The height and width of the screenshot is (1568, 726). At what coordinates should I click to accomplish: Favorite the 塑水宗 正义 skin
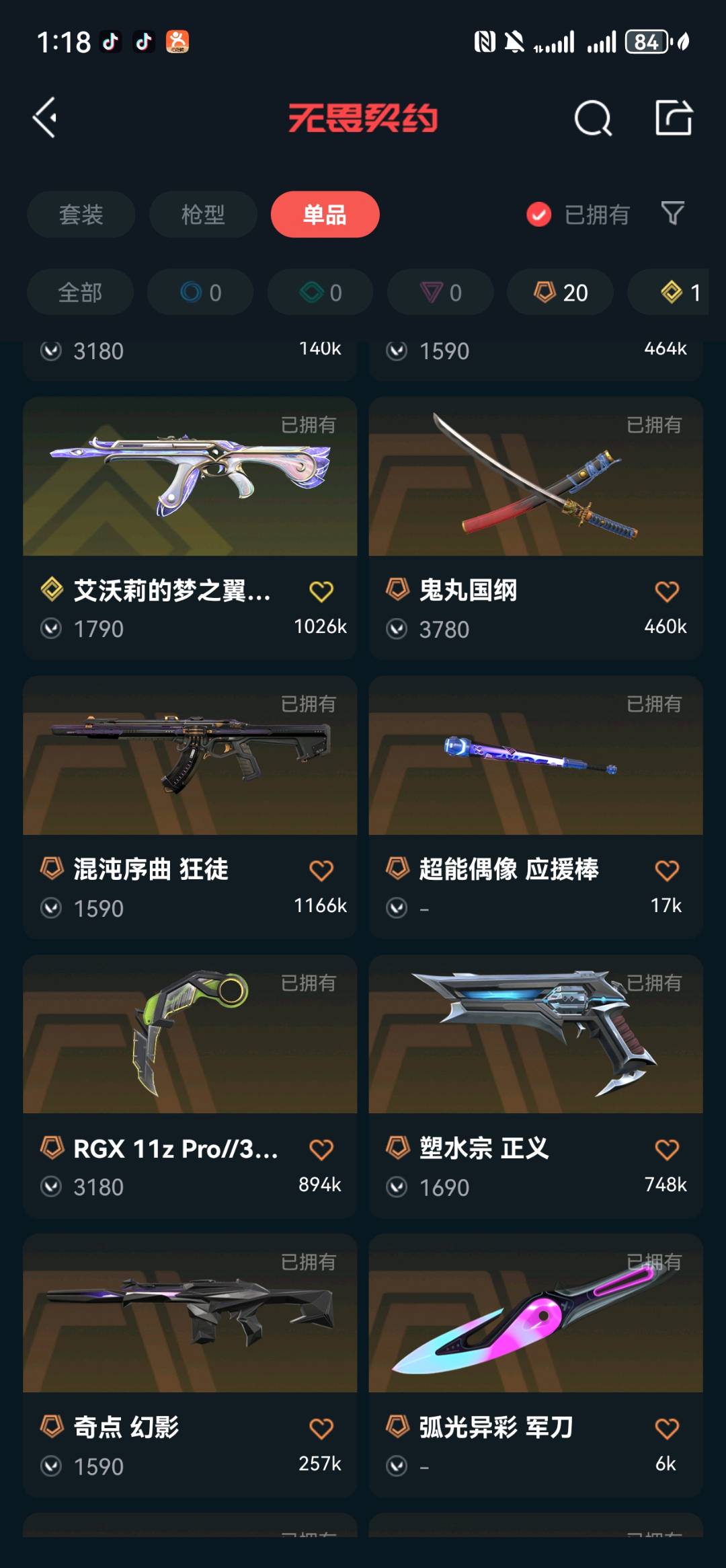[x=667, y=1150]
